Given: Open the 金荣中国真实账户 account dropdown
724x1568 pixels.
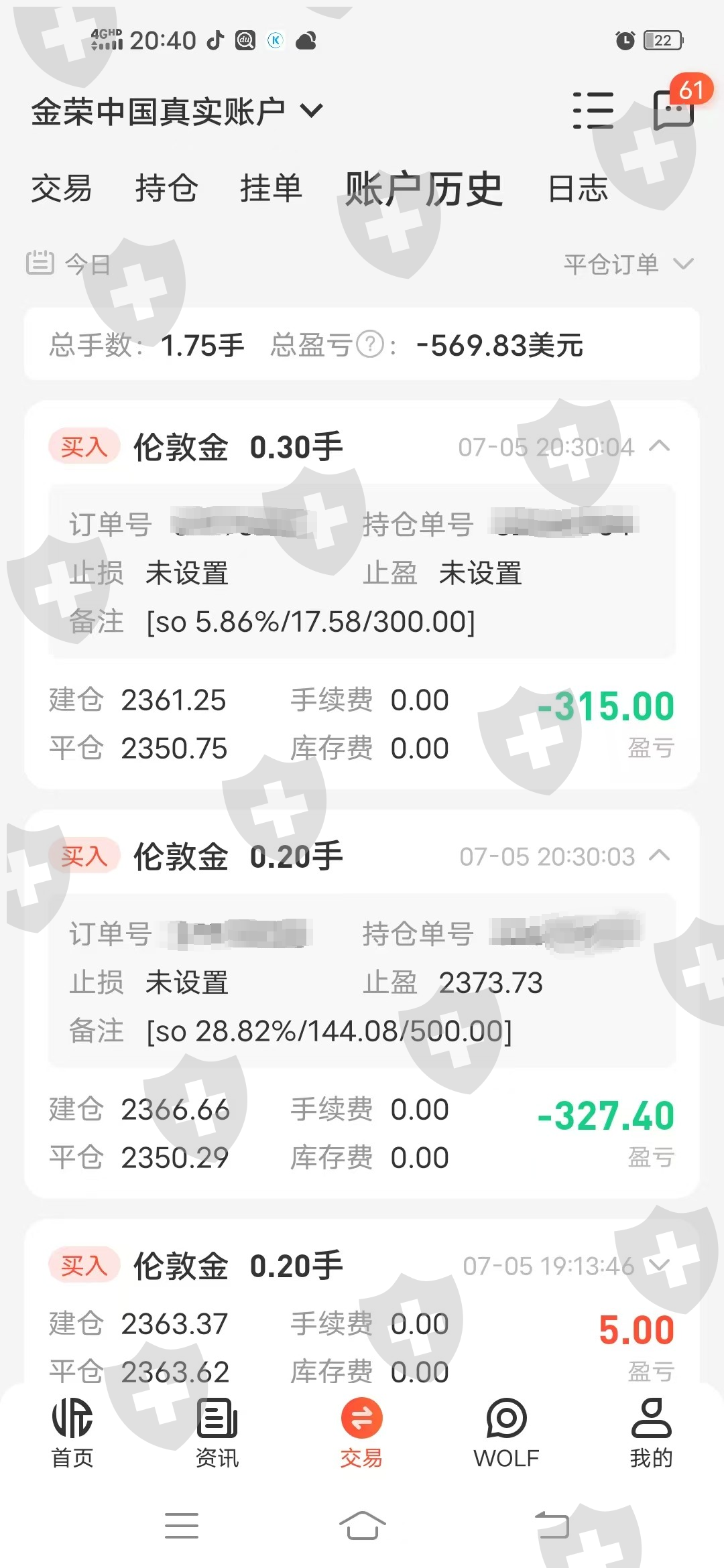Looking at the screenshot, I should coord(177,111).
